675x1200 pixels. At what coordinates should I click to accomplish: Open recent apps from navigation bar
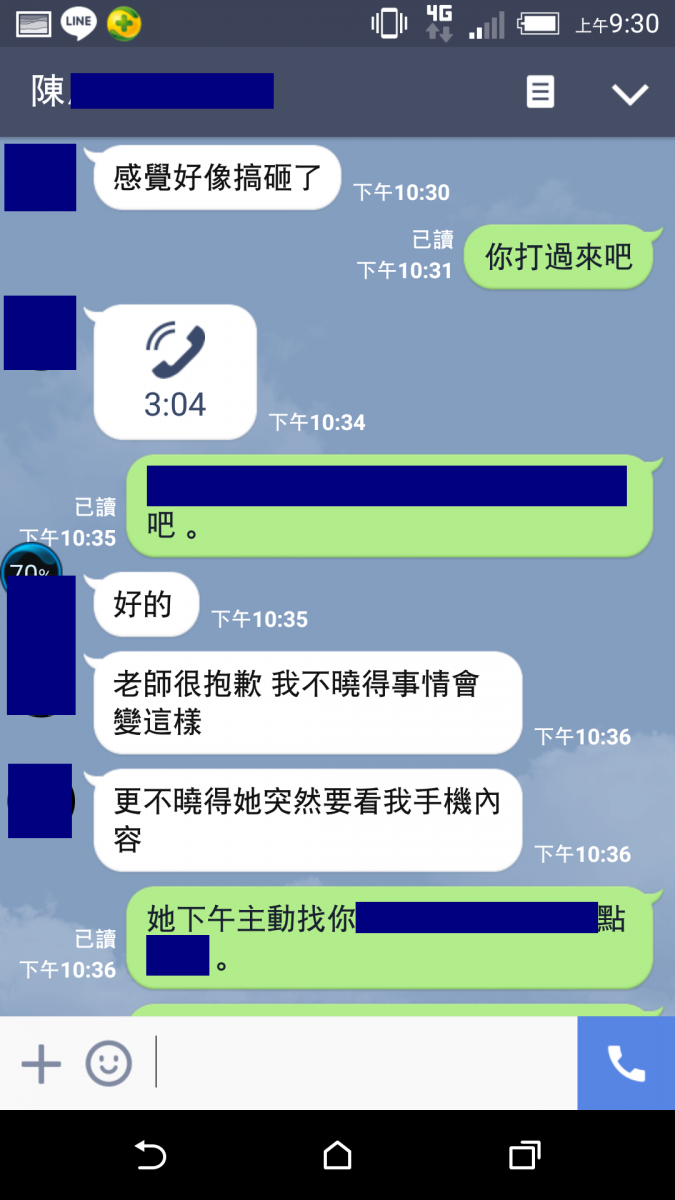(524, 1156)
